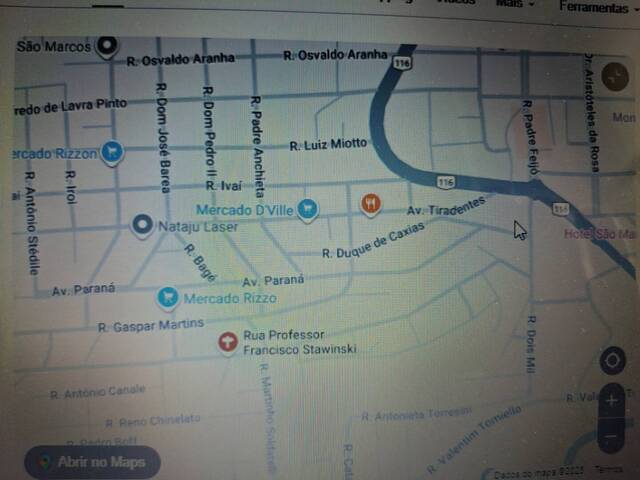This screenshot has width=640, height=480.
Task: Select the Mercado D'Ville place marker
Action: (x=309, y=209)
